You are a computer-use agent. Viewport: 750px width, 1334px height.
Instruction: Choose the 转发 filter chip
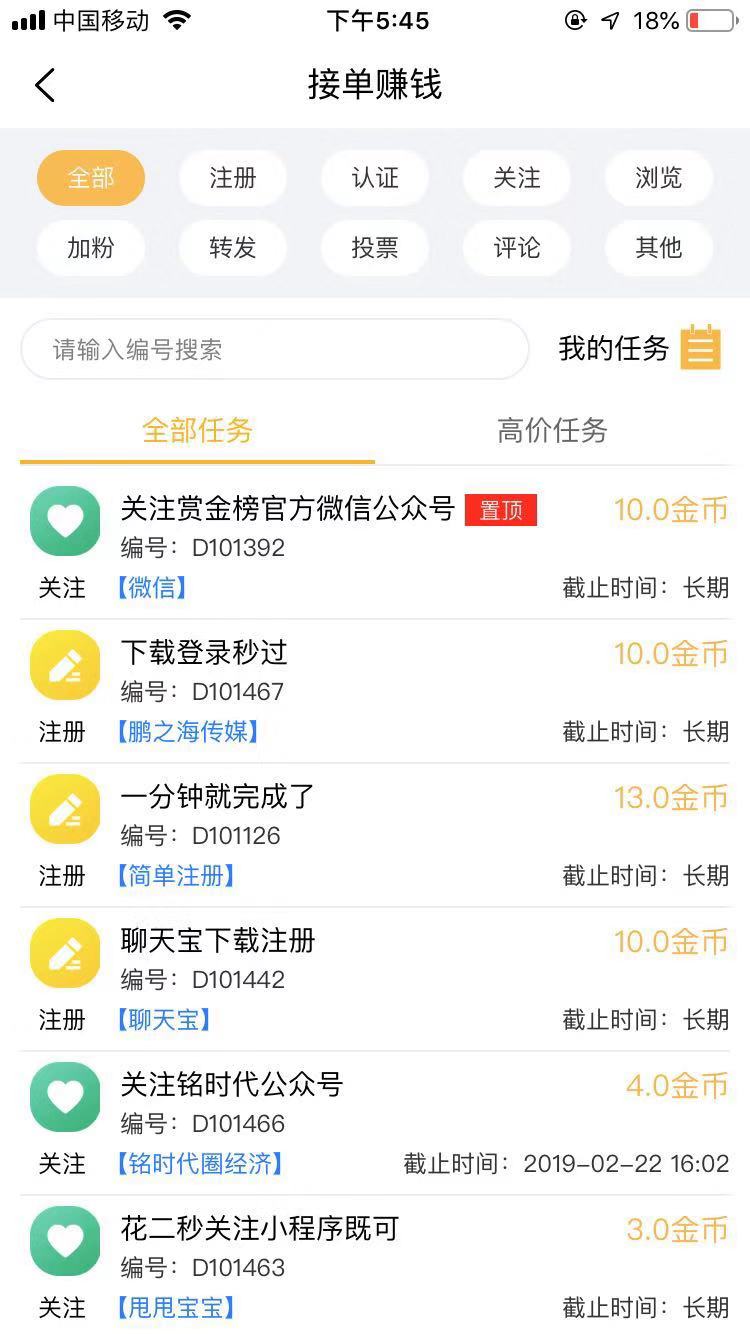[x=233, y=248]
